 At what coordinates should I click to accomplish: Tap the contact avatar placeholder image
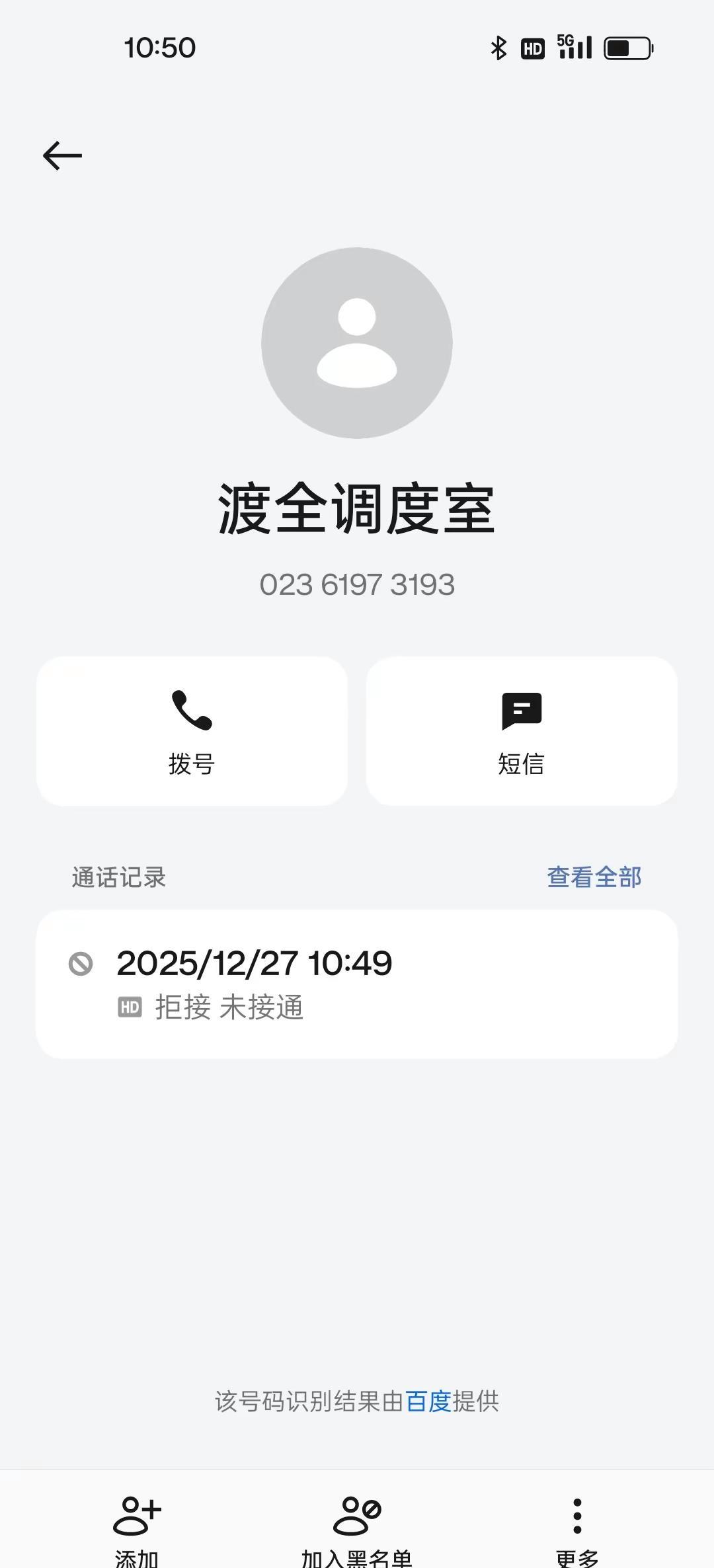click(357, 342)
